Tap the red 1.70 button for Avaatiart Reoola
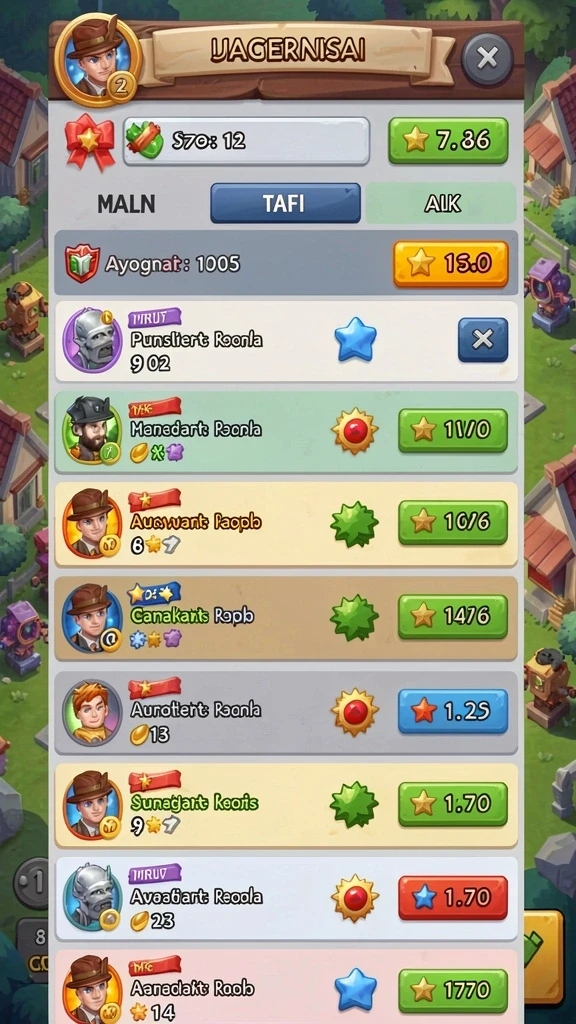Screen dimensions: 576x1024 click(x=453, y=898)
